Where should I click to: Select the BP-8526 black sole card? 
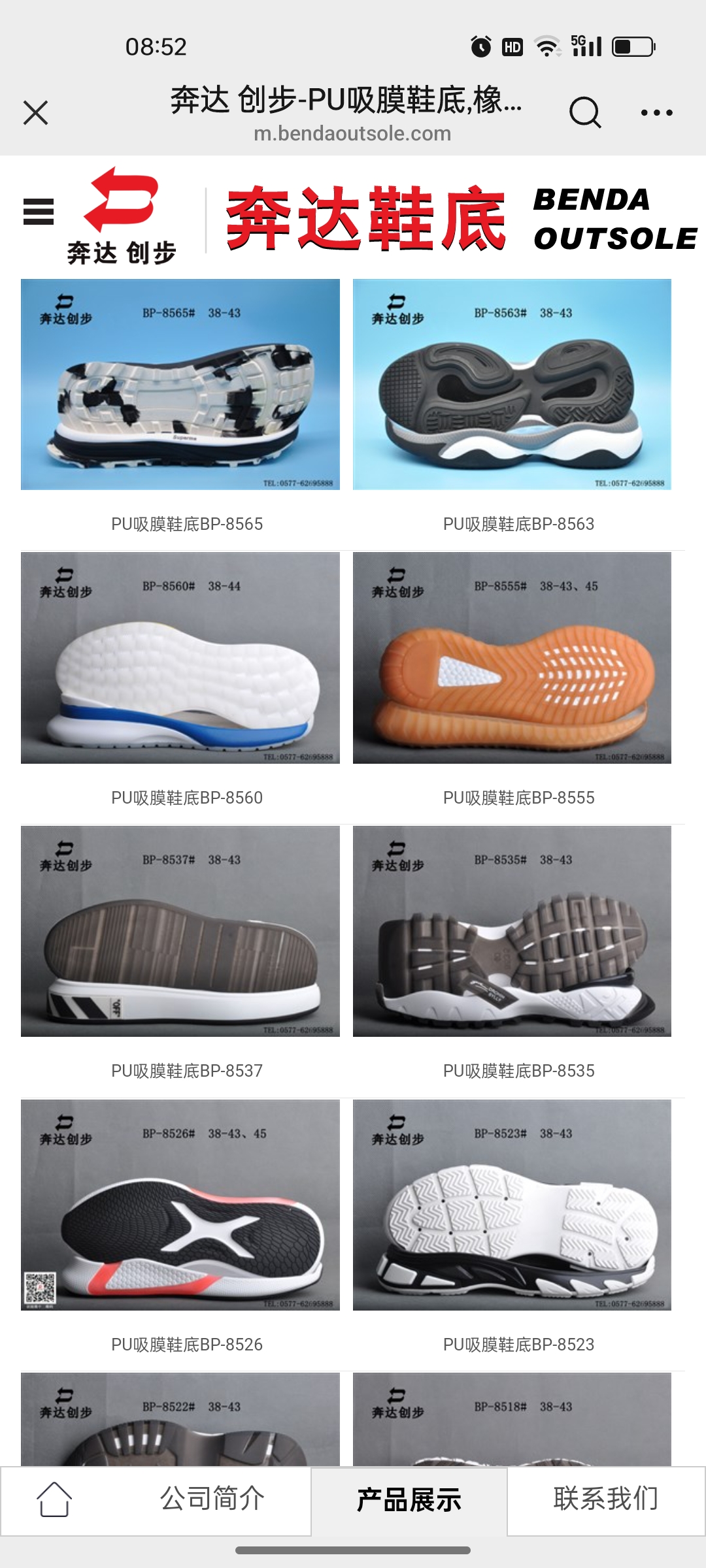[x=180, y=1205]
